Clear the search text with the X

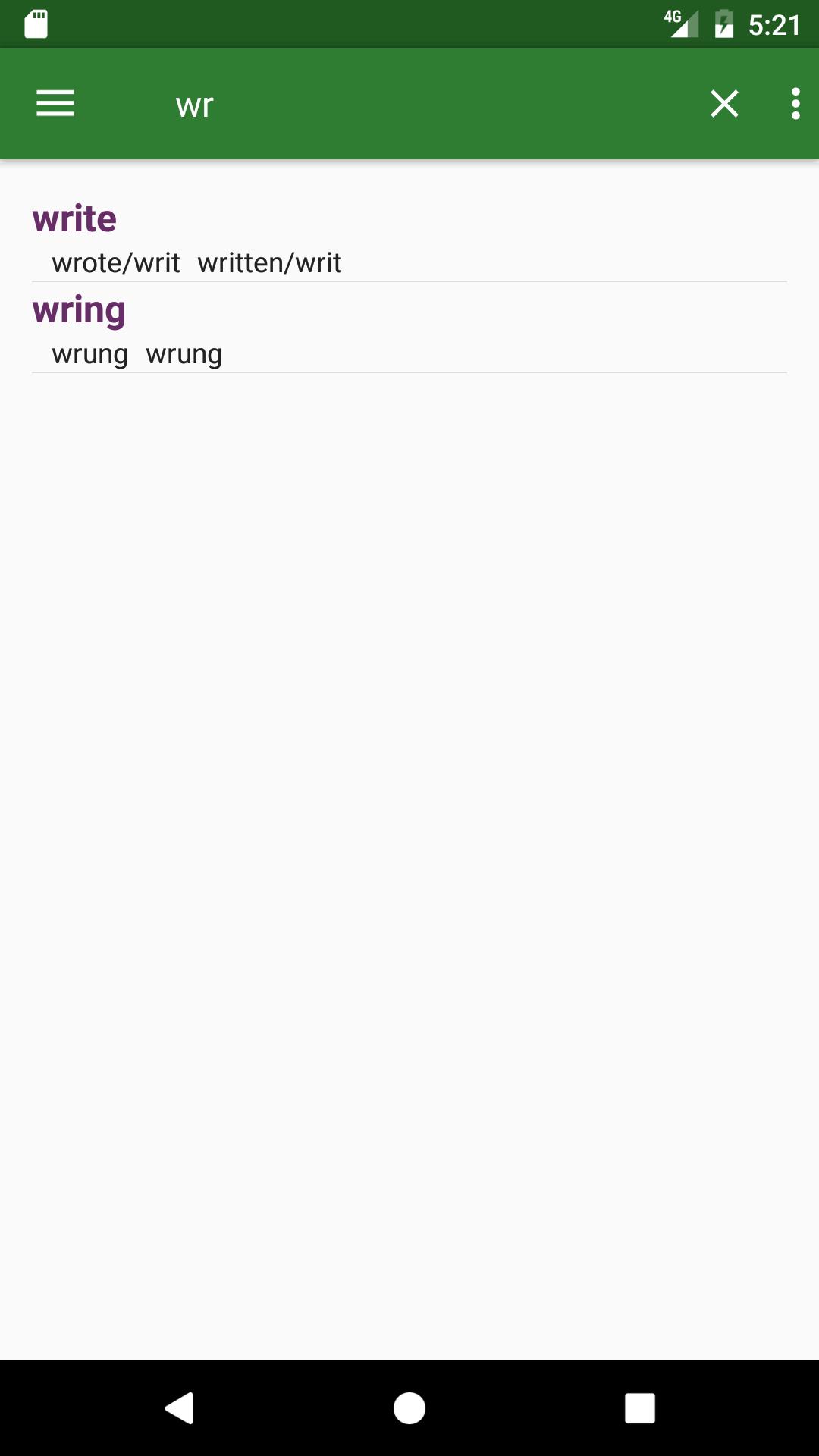point(724,104)
